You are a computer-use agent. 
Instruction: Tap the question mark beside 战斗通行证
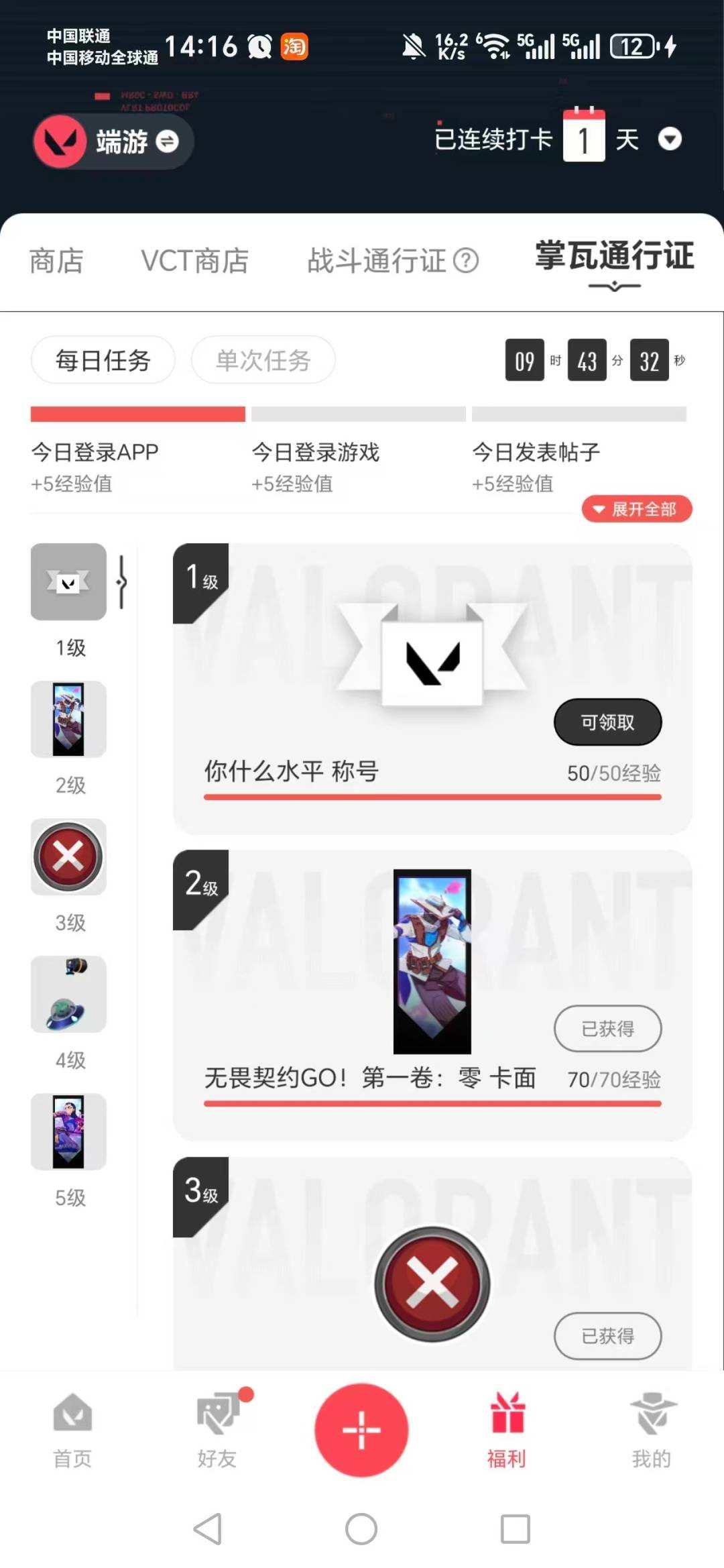(467, 262)
